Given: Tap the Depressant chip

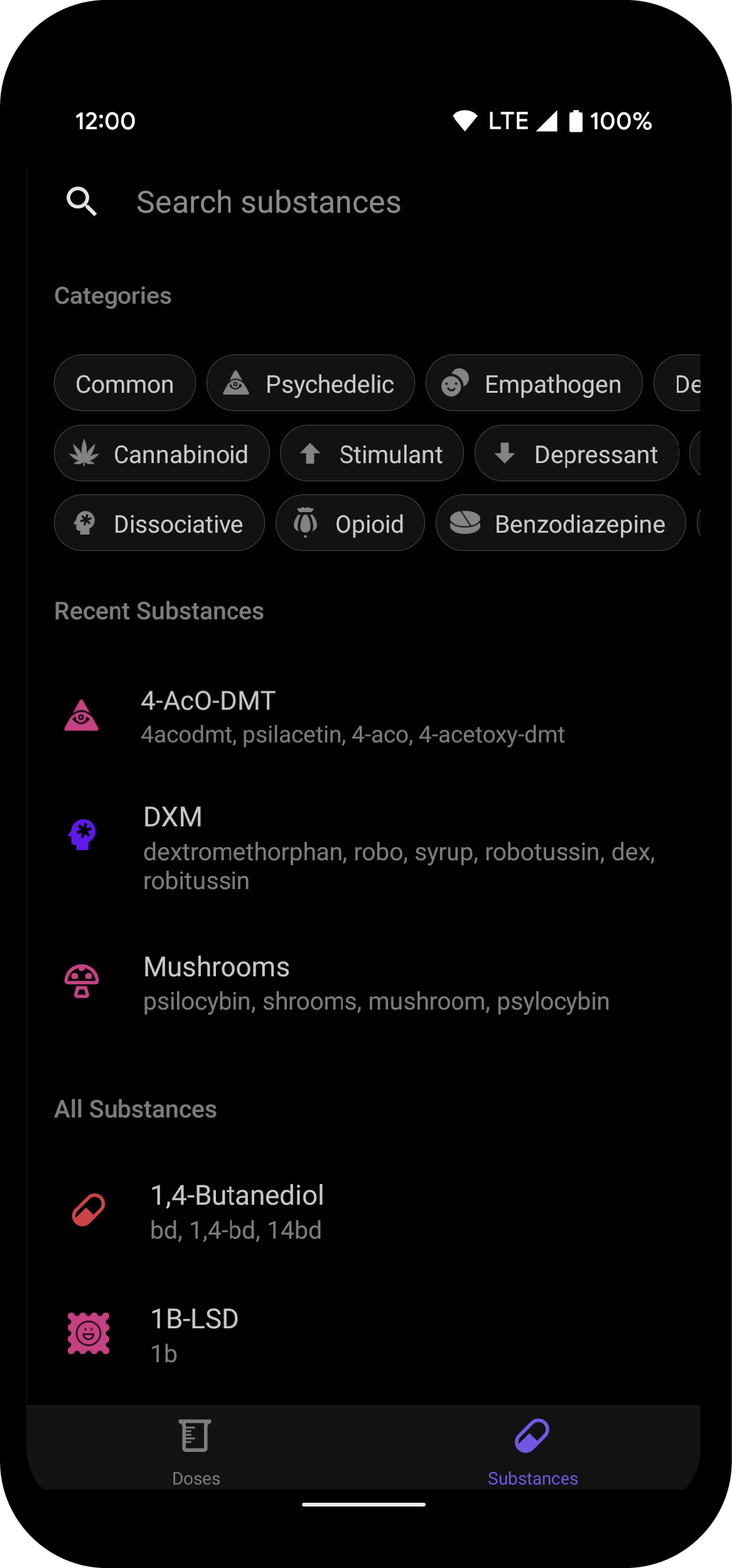Looking at the screenshot, I should [x=576, y=454].
